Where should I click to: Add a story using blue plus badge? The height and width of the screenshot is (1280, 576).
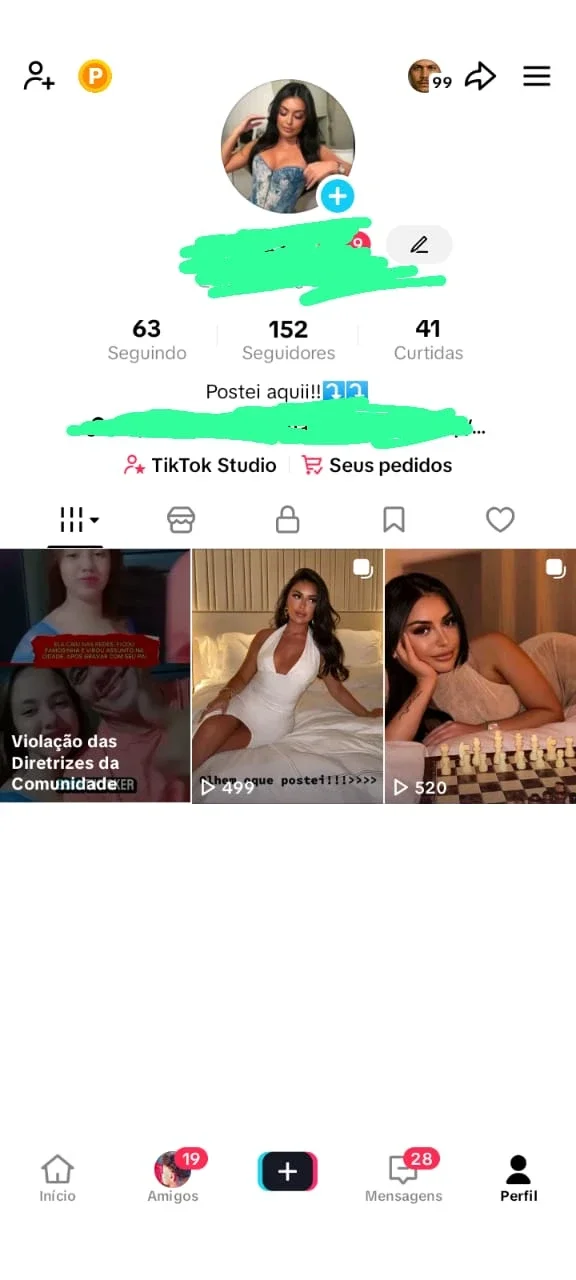click(x=337, y=196)
